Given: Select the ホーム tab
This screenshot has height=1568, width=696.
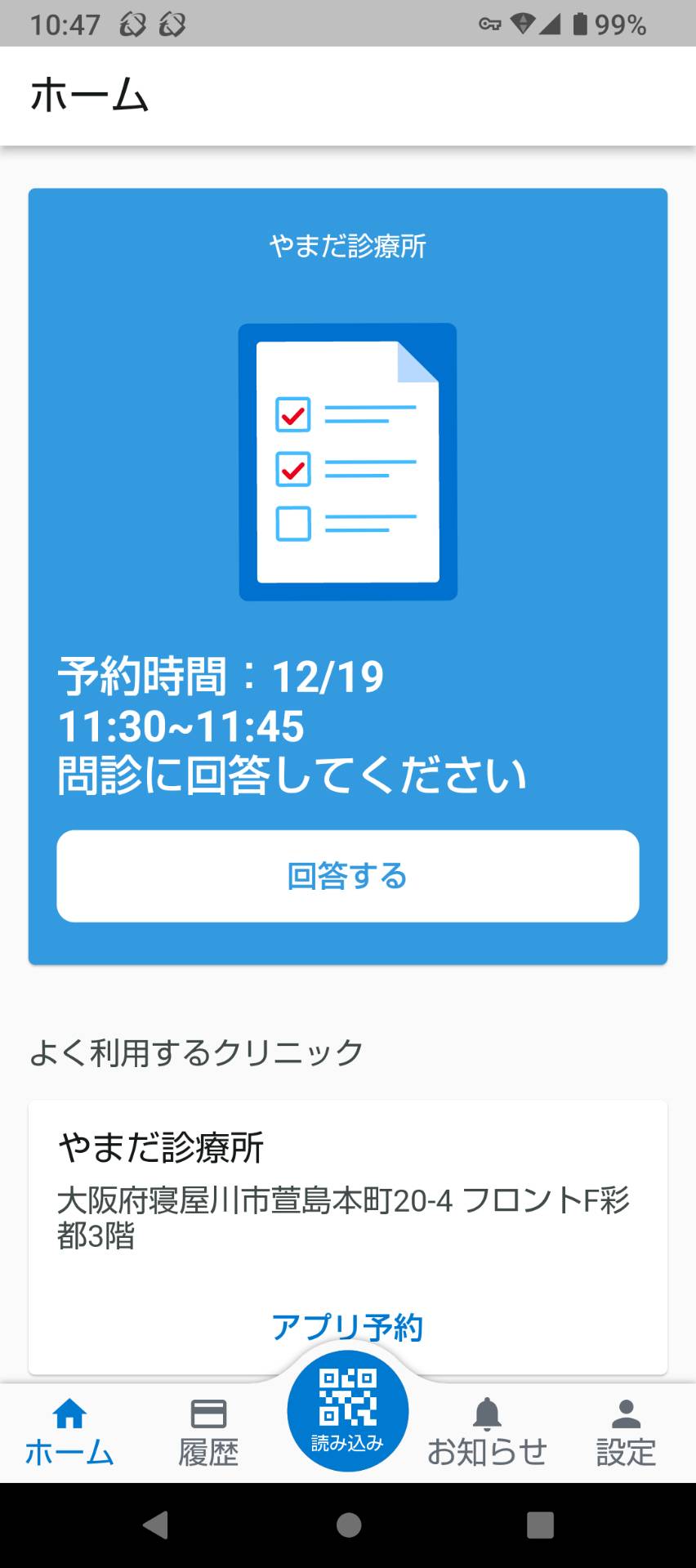Looking at the screenshot, I should point(69,1433).
